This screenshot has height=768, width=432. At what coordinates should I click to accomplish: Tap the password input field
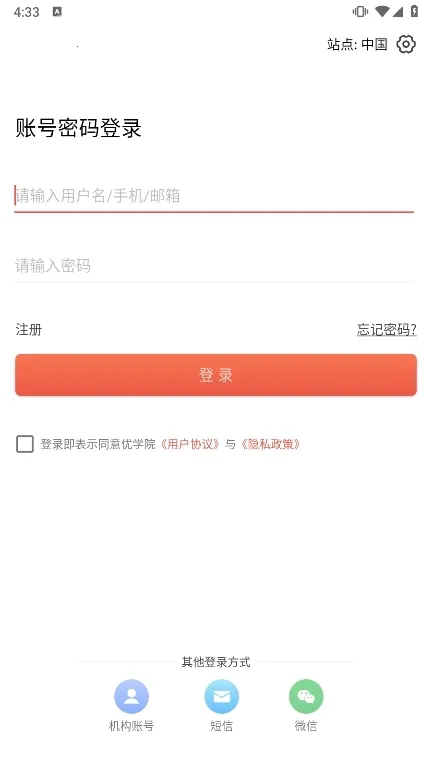(214, 266)
